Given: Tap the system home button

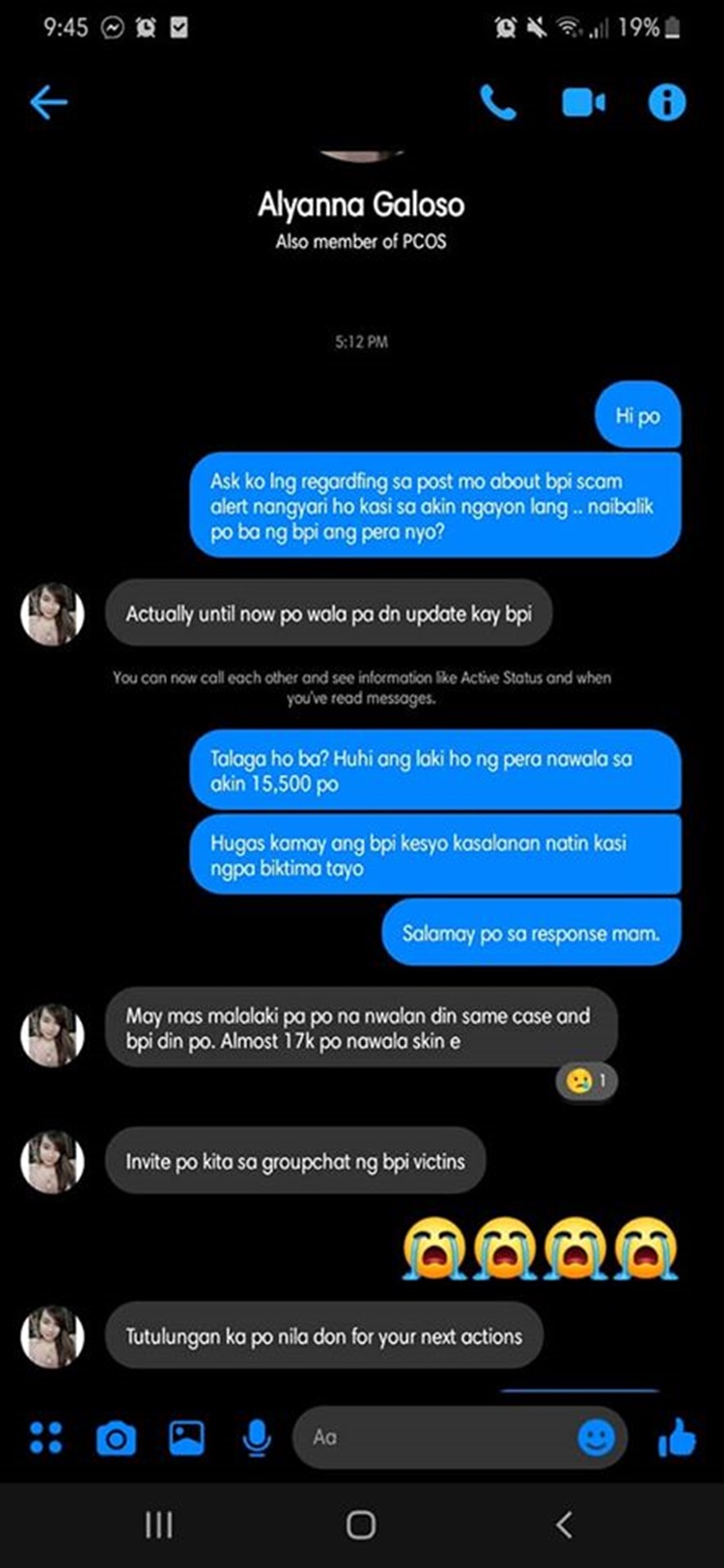Looking at the screenshot, I should 361,1525.
